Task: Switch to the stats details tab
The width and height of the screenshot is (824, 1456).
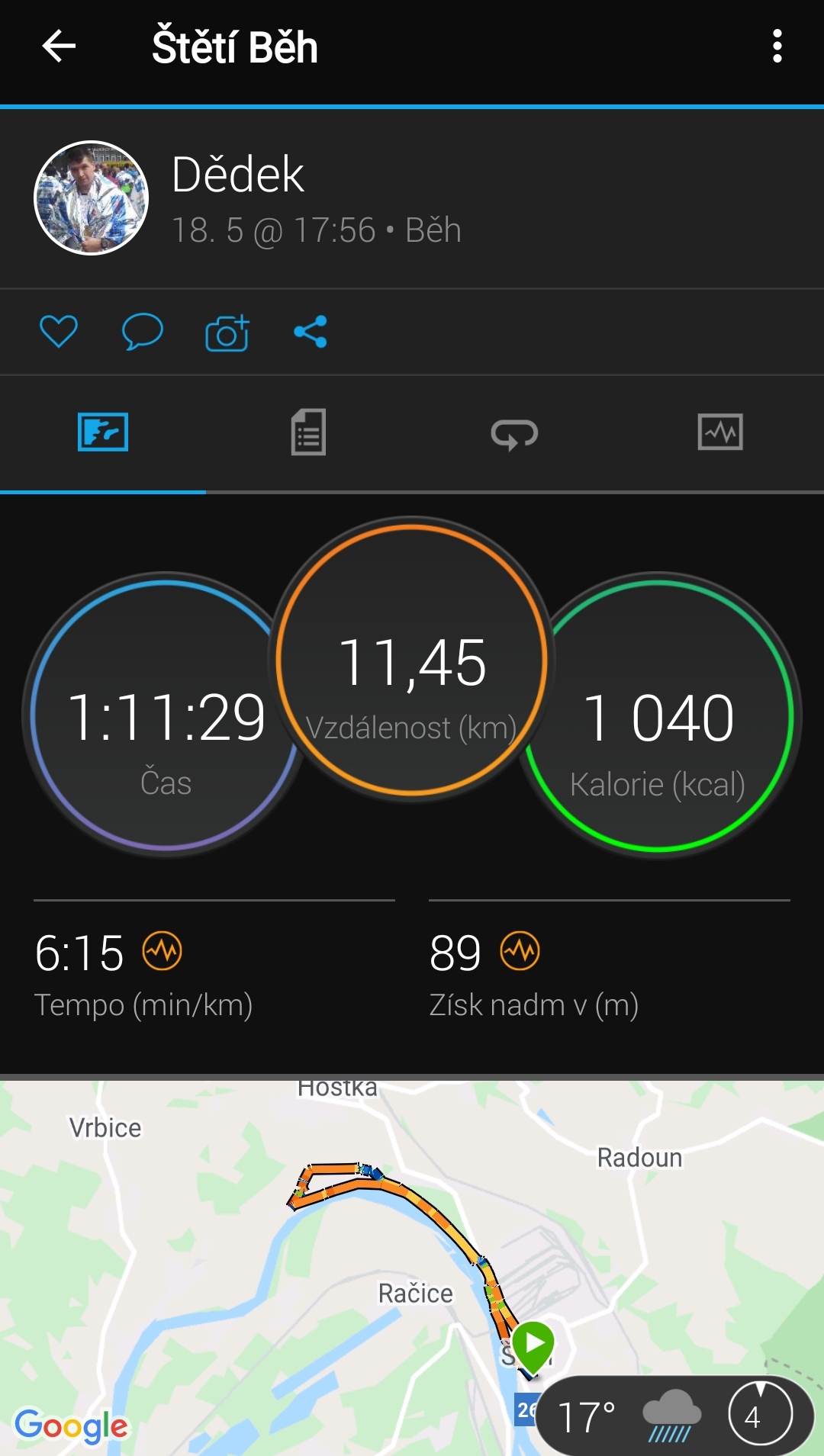Action: coord(308,432)
